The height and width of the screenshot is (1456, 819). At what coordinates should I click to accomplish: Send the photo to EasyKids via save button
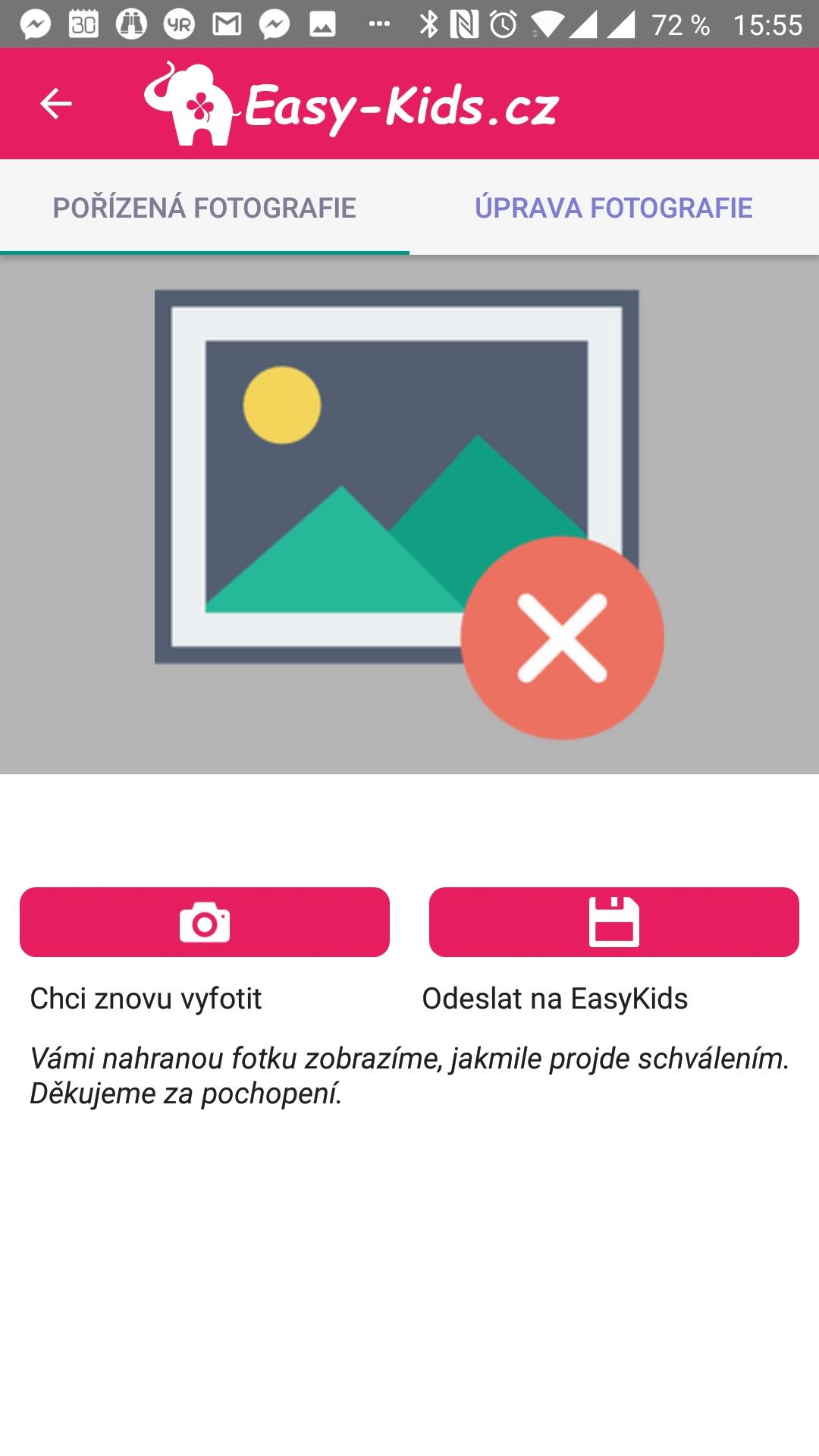click(613, 922)
